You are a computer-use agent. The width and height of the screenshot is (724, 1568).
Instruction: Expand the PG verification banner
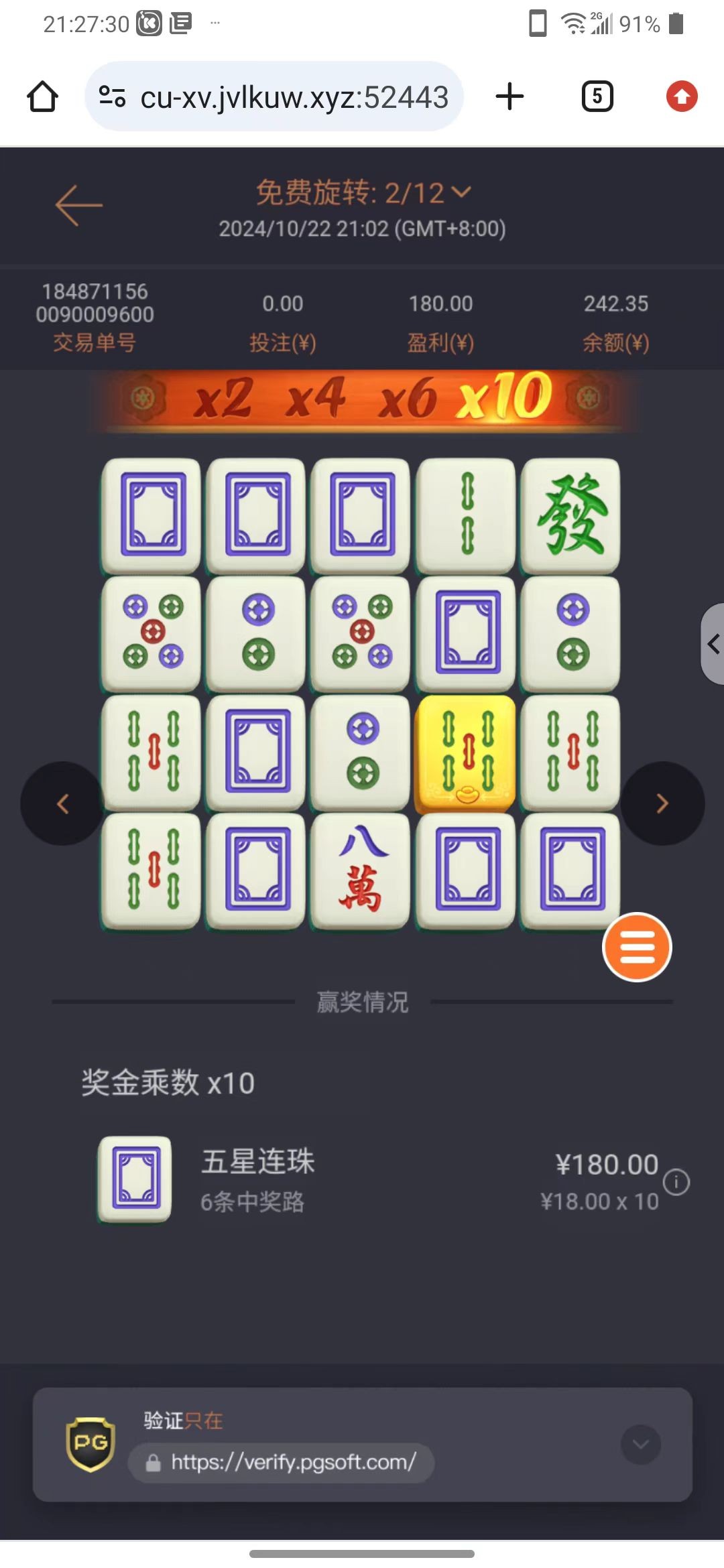(640, 1444)
